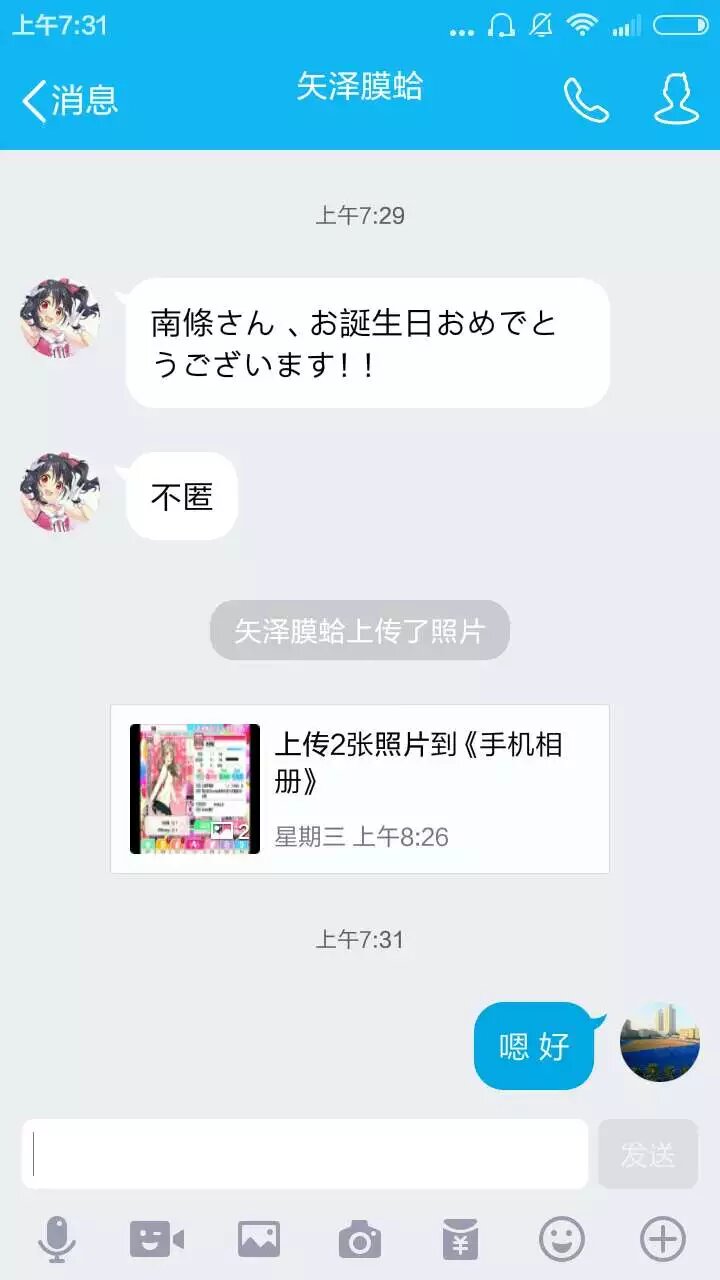Focus the message text field

point(305,1154)
